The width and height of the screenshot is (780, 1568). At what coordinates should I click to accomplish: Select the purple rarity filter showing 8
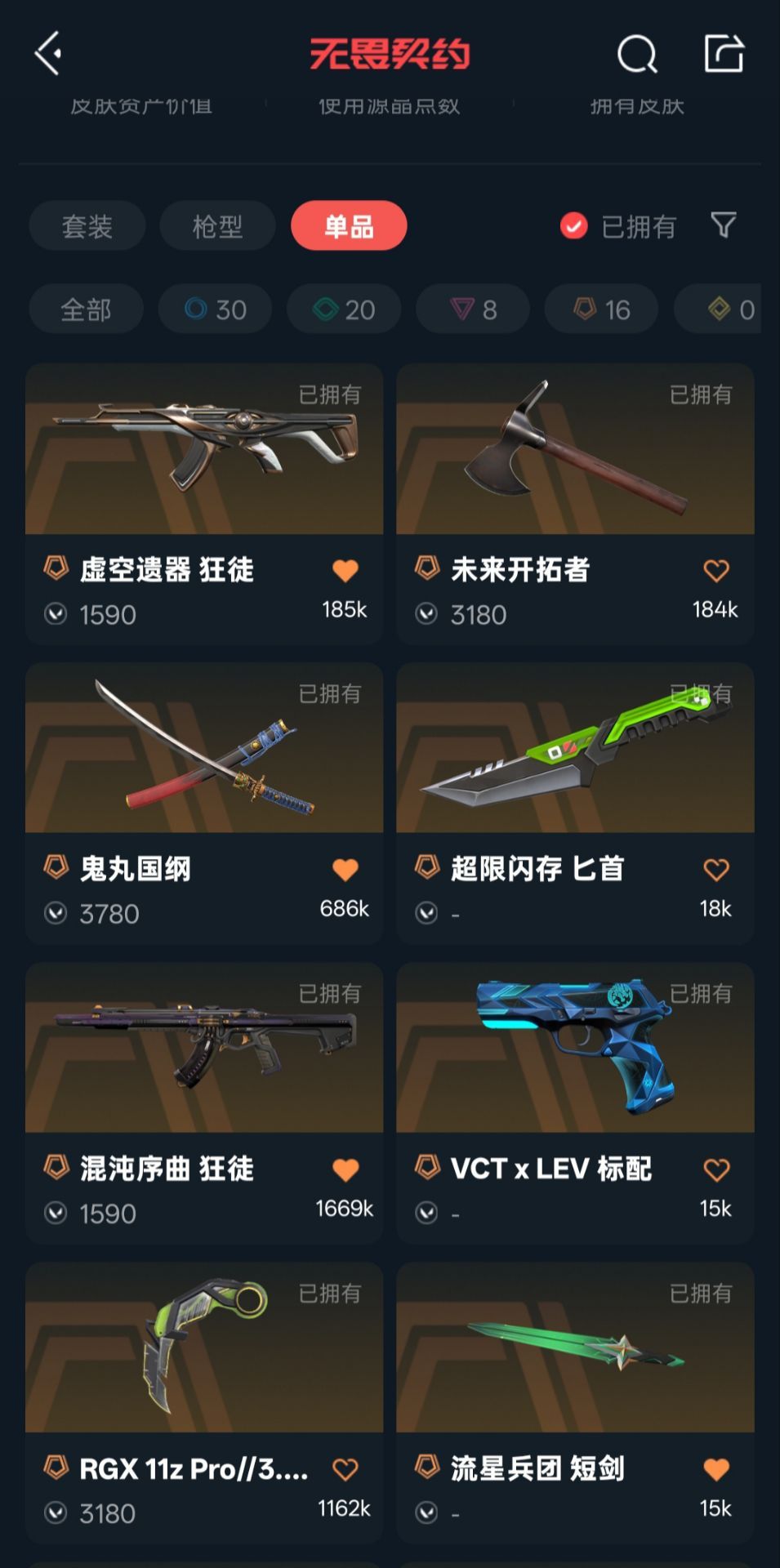point(471,309)
